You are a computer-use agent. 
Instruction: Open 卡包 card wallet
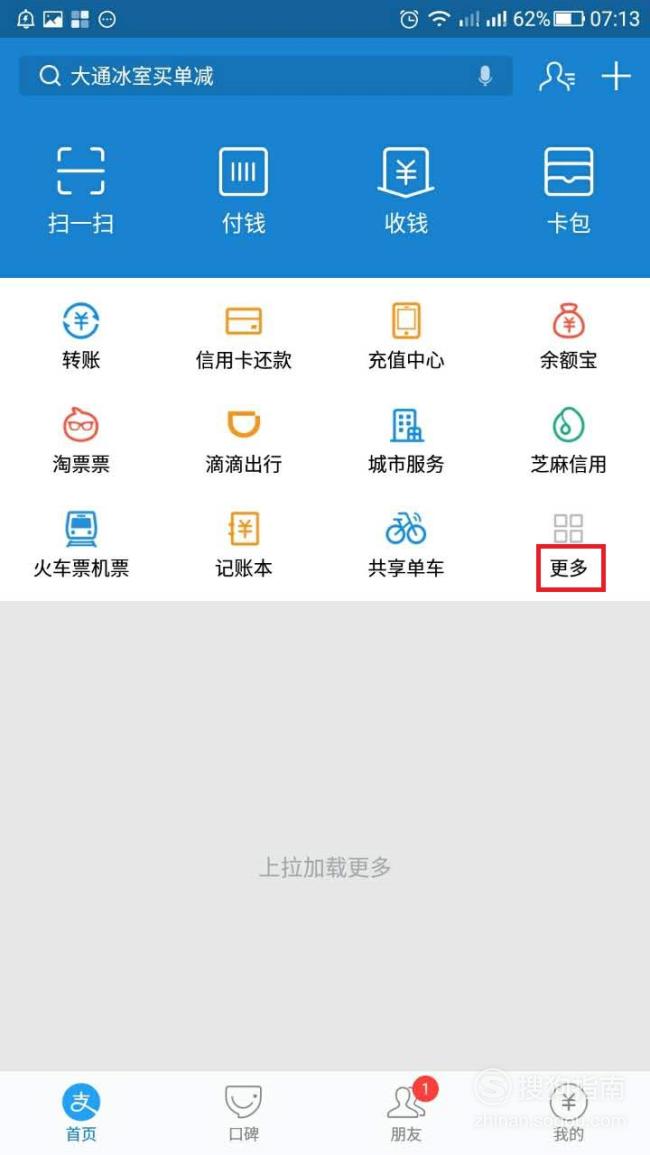tap(568, 190)
